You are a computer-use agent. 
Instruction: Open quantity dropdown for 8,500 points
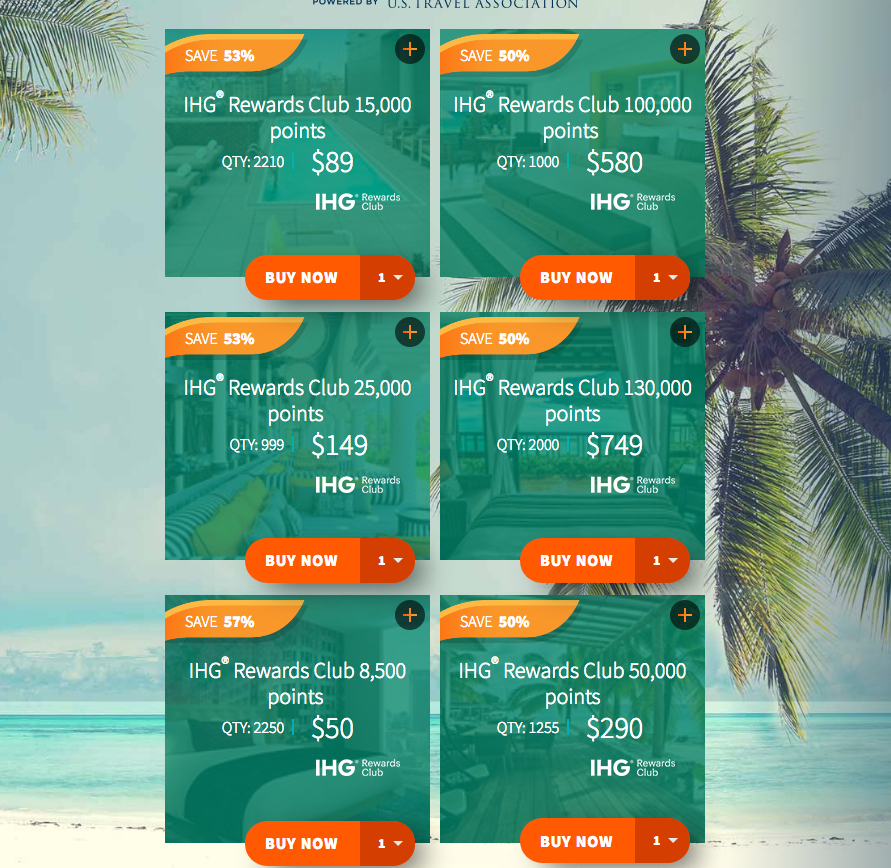pyautogui.click(x=389, y=844)
